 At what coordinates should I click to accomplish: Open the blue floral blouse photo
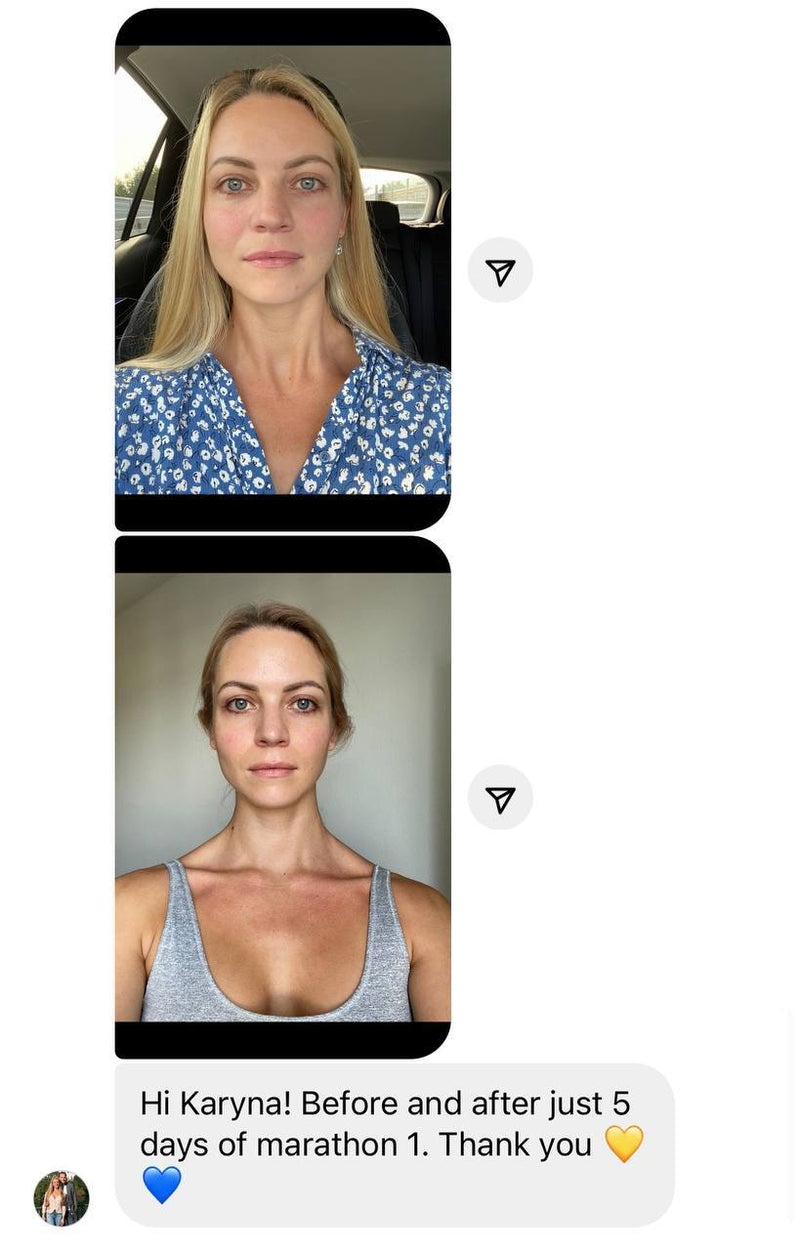(282, 270)
